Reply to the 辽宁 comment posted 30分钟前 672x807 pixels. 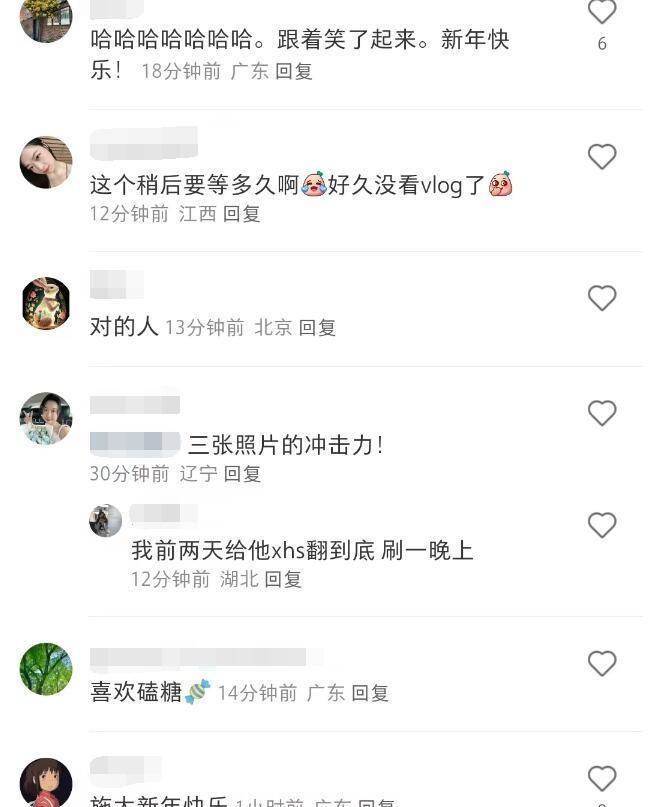coord(242,474)
